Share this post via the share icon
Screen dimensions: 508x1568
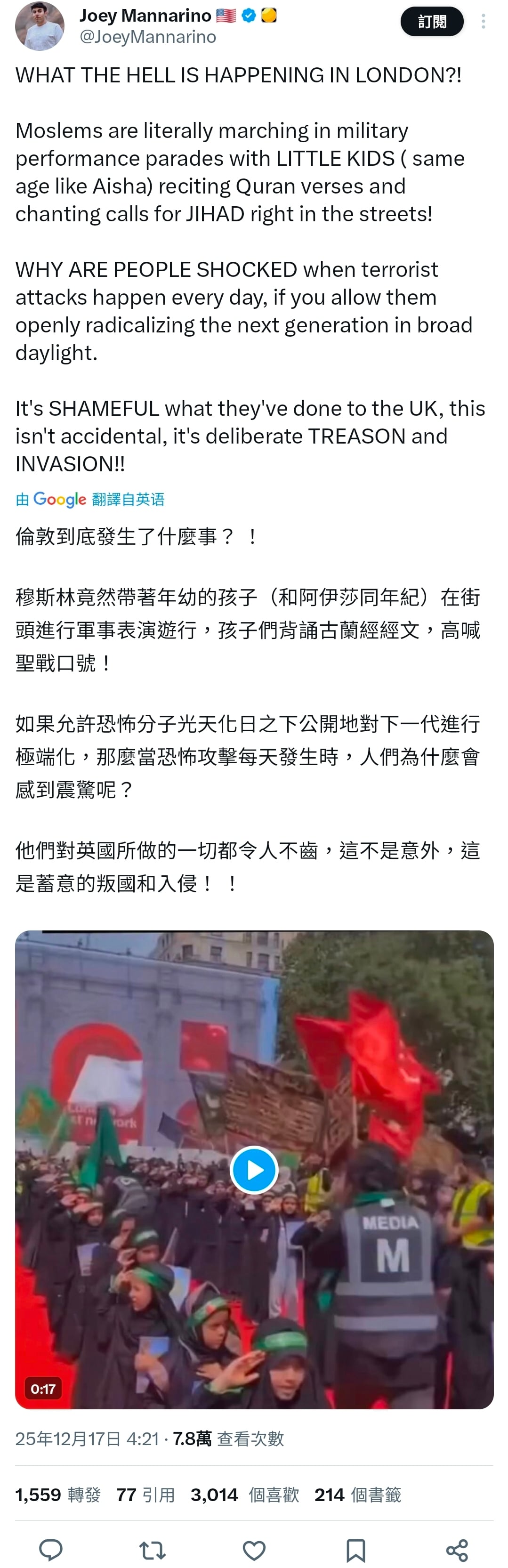[x=457, y=1550]
